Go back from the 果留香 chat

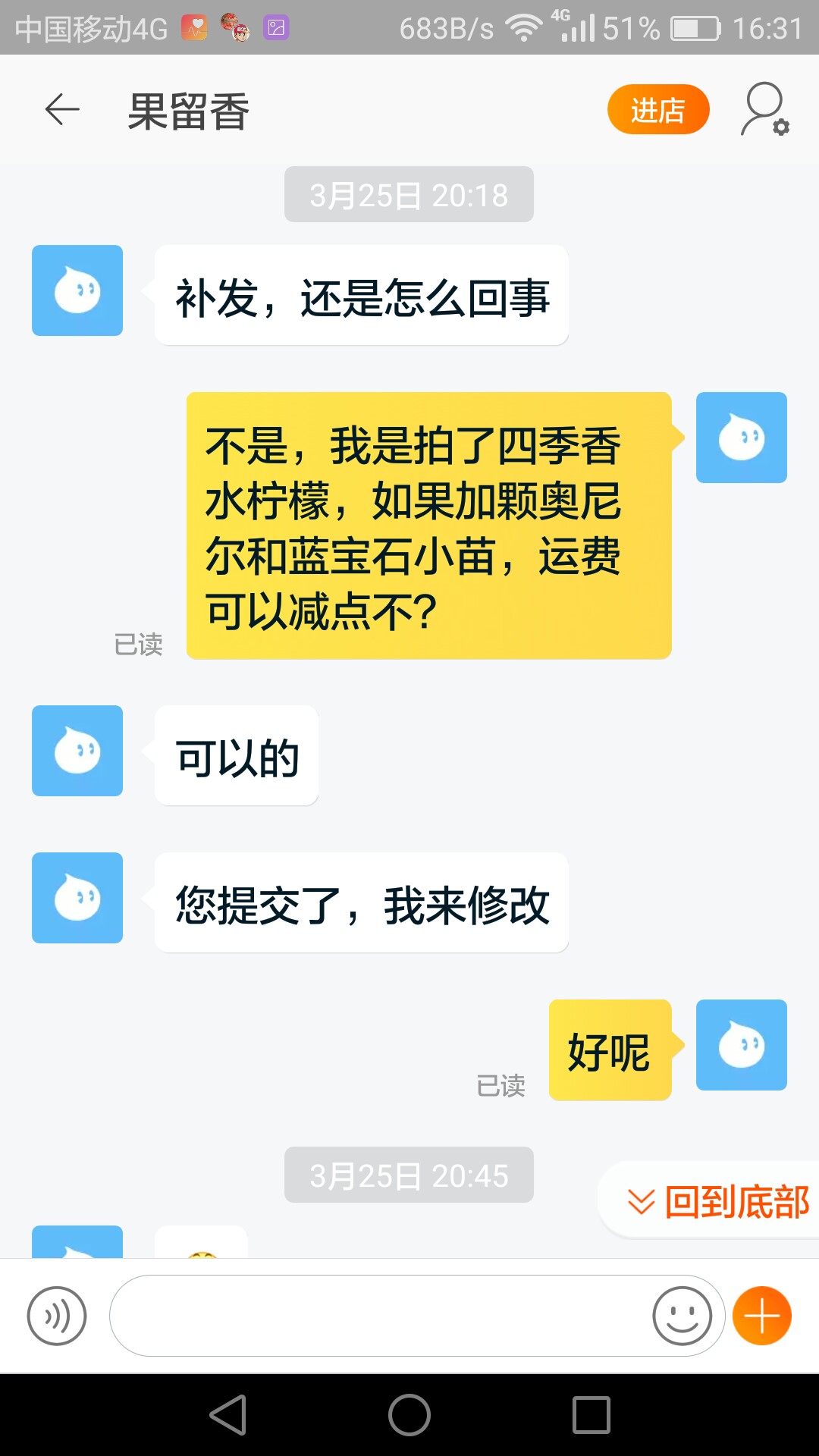62,110
